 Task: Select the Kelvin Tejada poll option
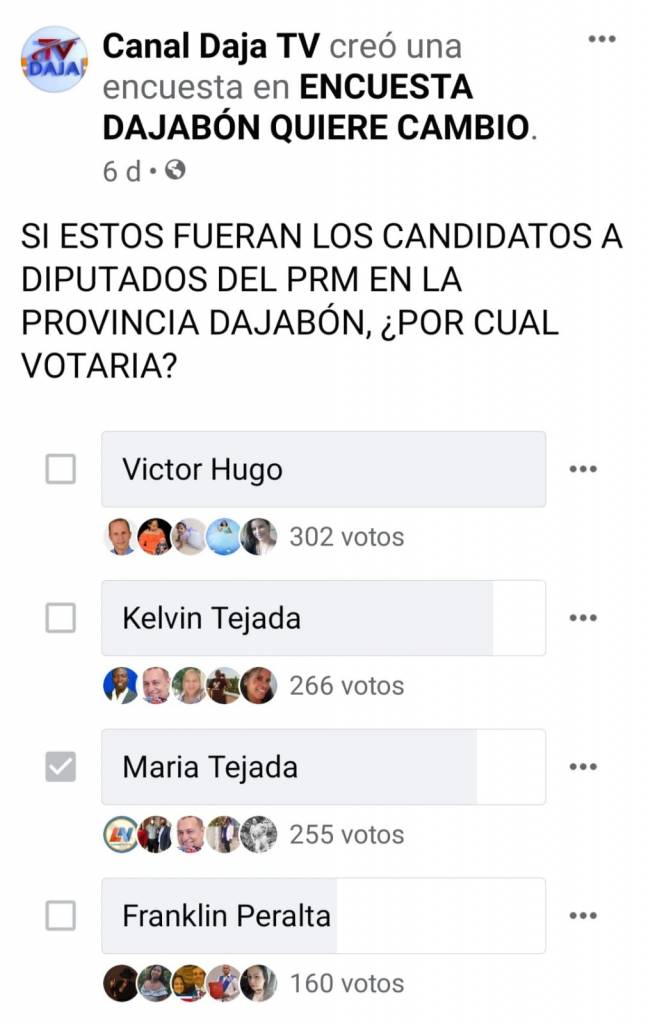point(323,618)
